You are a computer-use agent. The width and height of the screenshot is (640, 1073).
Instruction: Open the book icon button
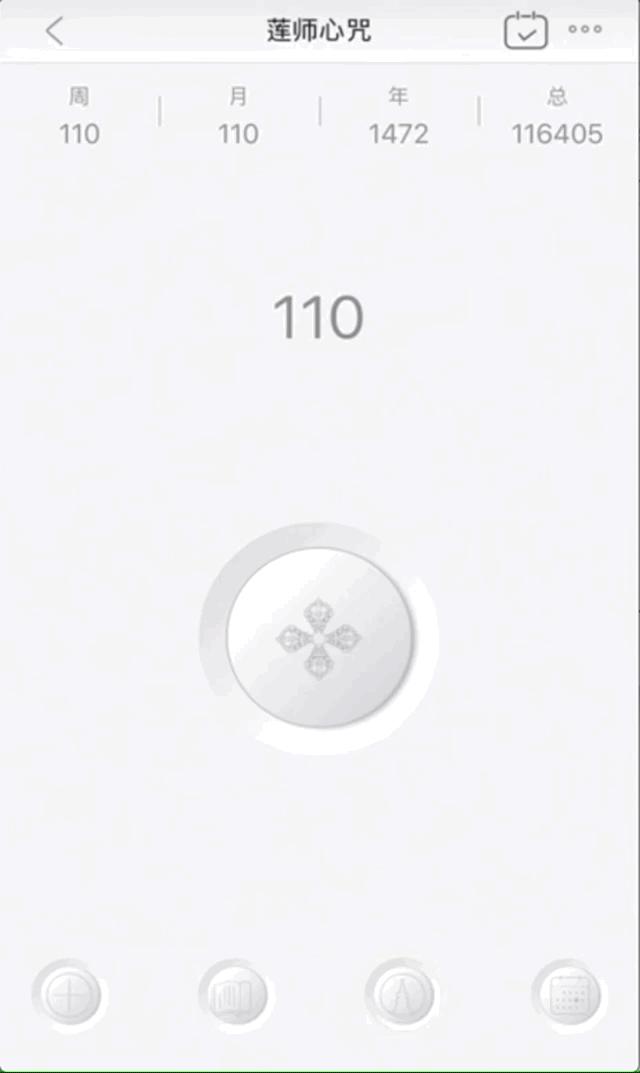234,994
